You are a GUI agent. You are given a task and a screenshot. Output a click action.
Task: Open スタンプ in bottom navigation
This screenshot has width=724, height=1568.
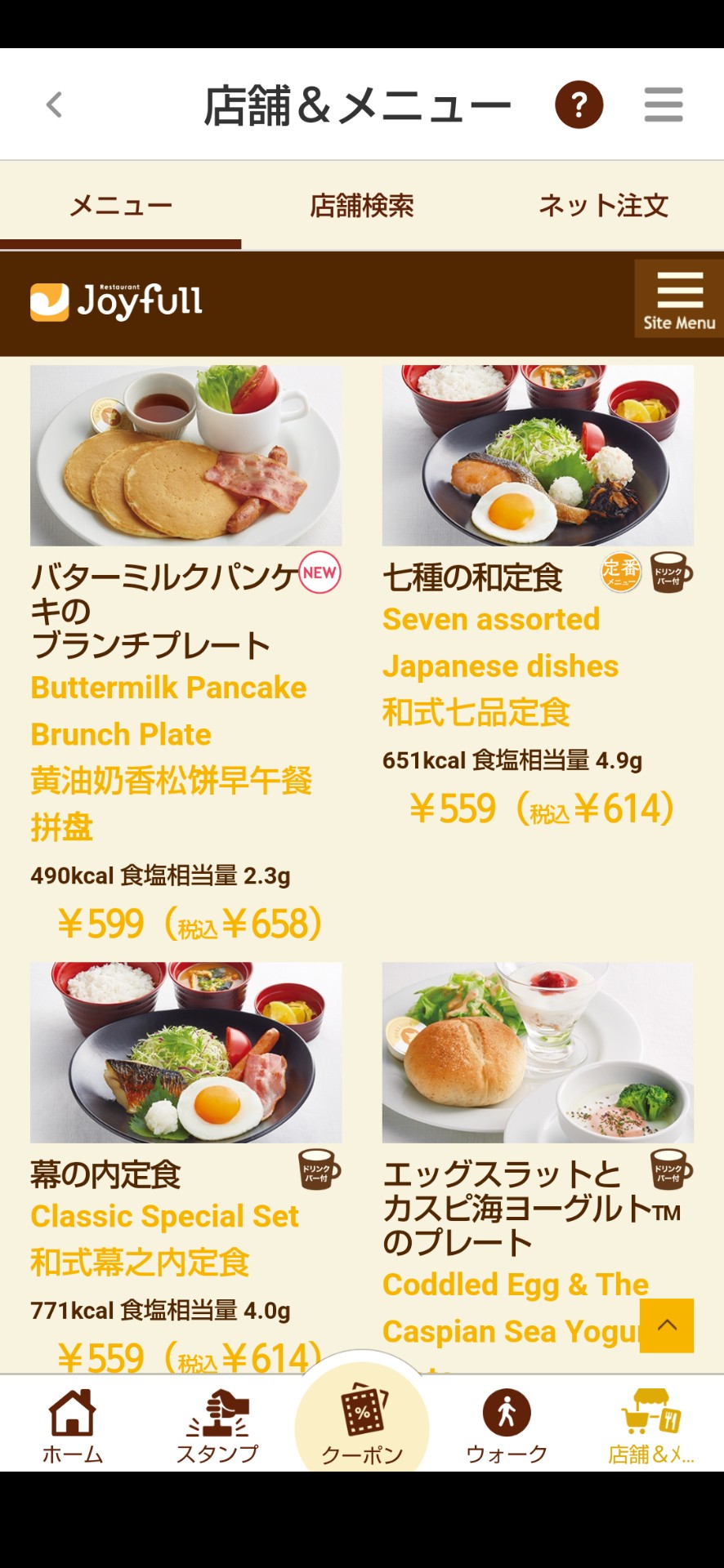[217, 1427]
